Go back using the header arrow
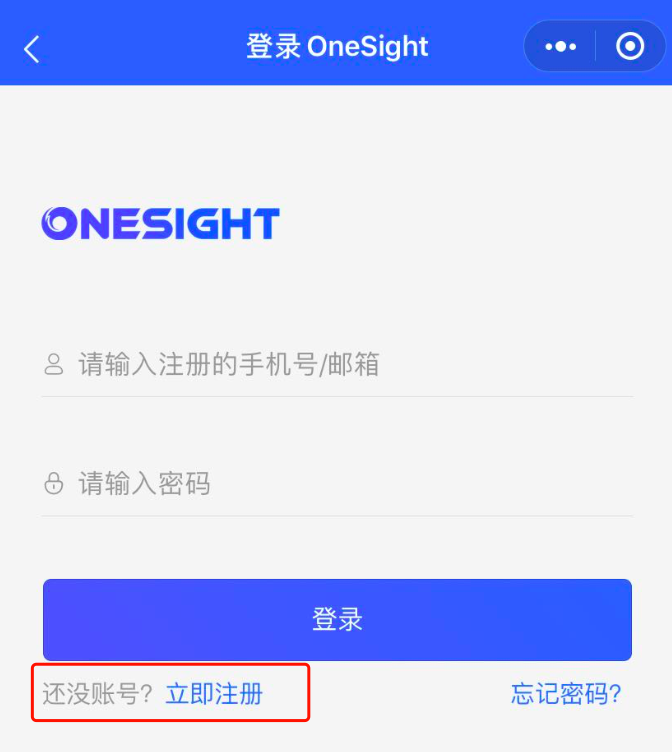The height and width of the screenshot is (752, 672). [32, 48]
